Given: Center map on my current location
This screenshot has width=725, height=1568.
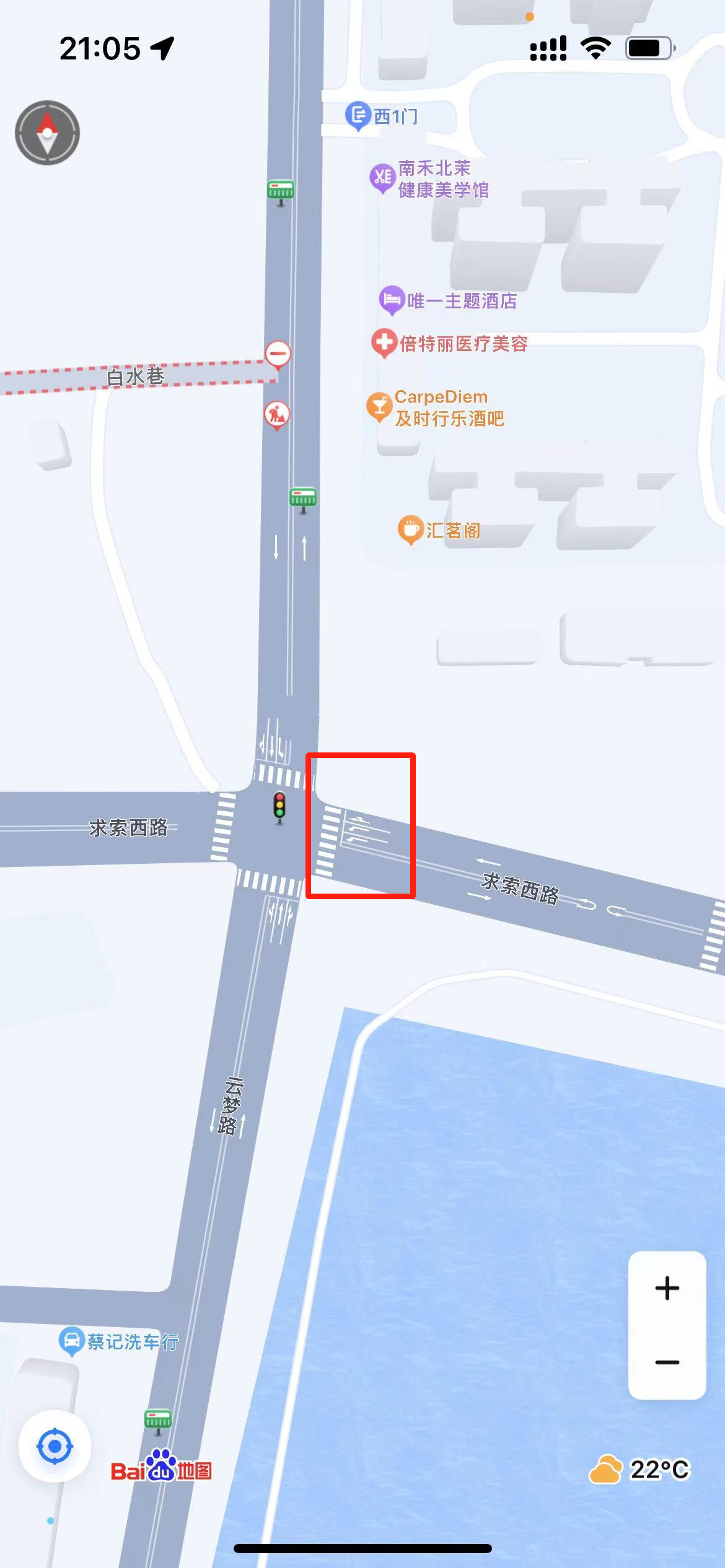Looking at the screenshot, I should 55,1447.
